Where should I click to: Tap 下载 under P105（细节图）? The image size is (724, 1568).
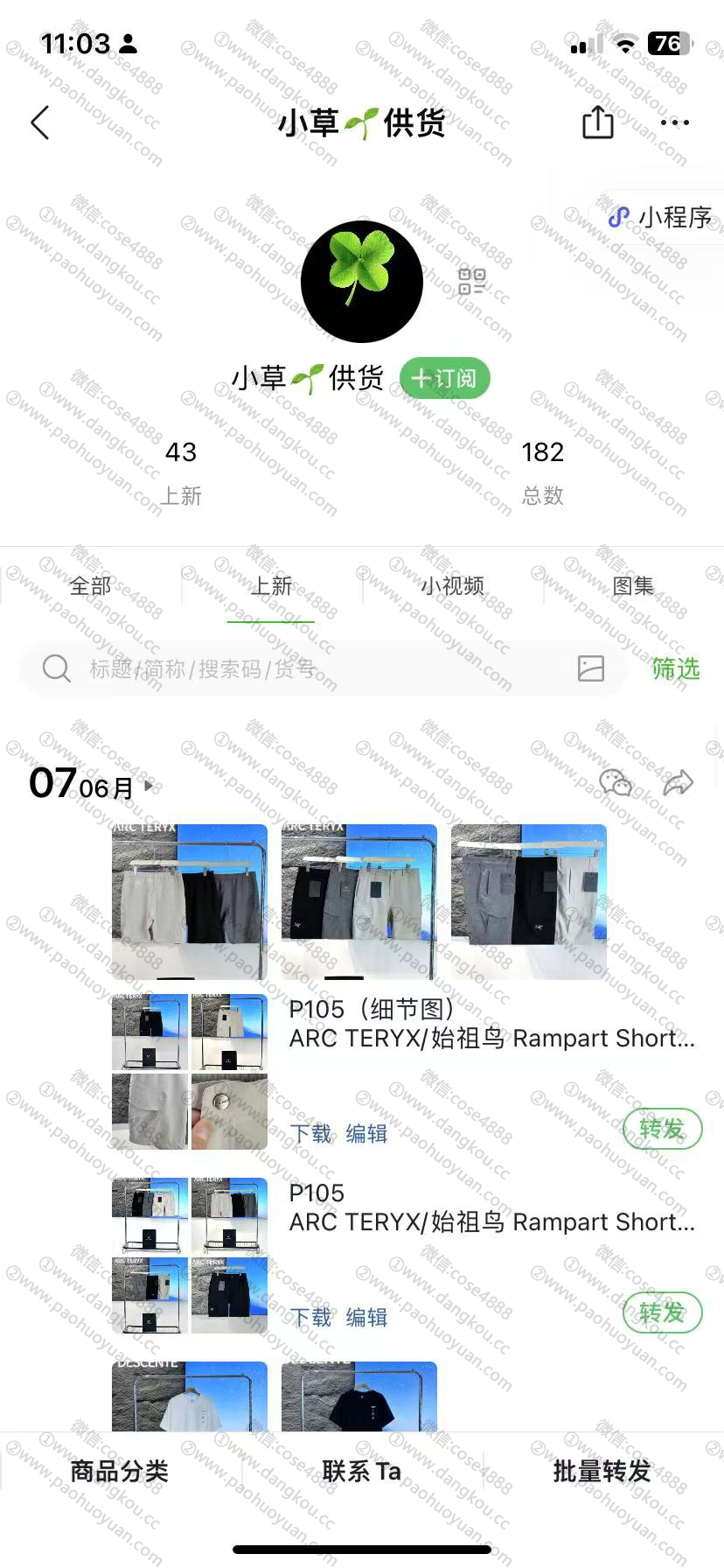point(310,1134)
